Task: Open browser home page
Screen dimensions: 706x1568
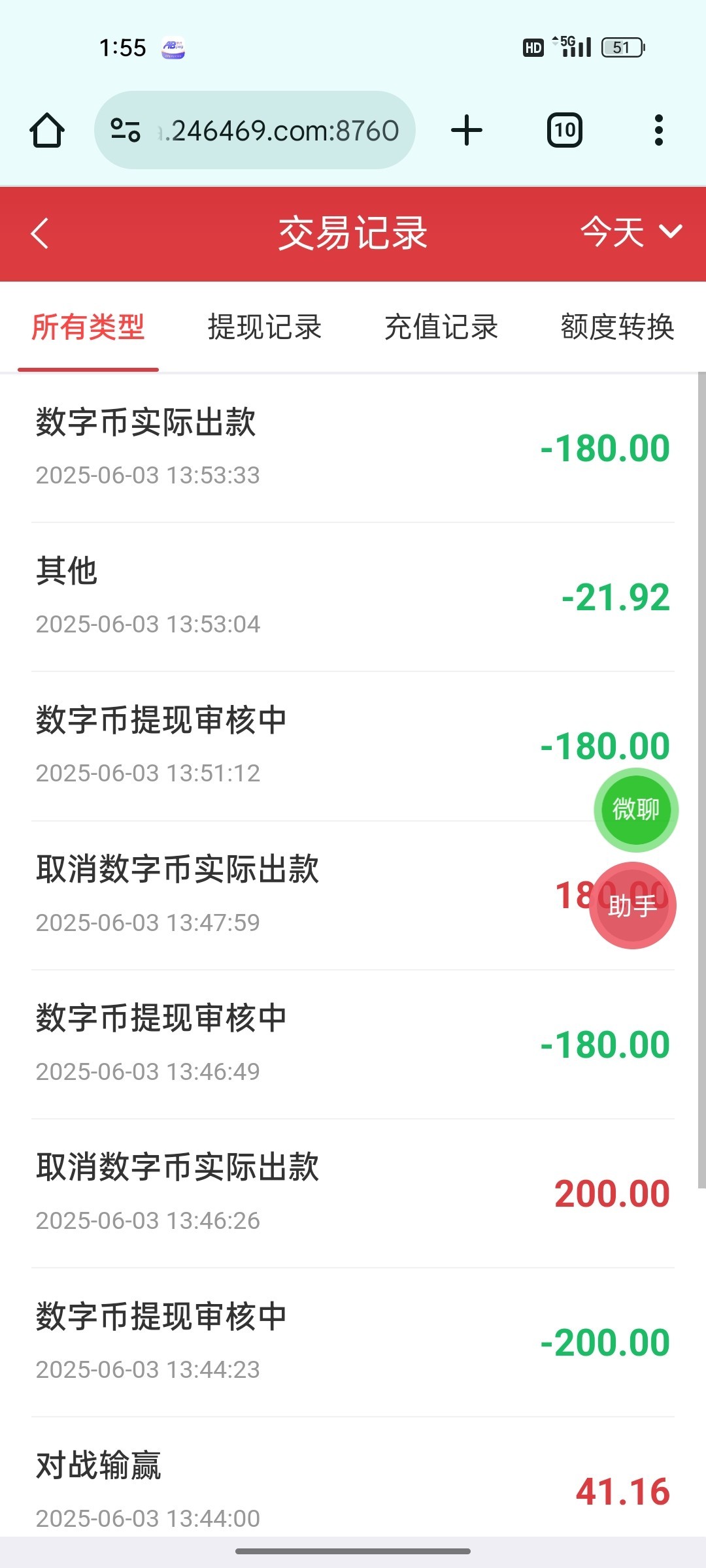Action: 47,131
